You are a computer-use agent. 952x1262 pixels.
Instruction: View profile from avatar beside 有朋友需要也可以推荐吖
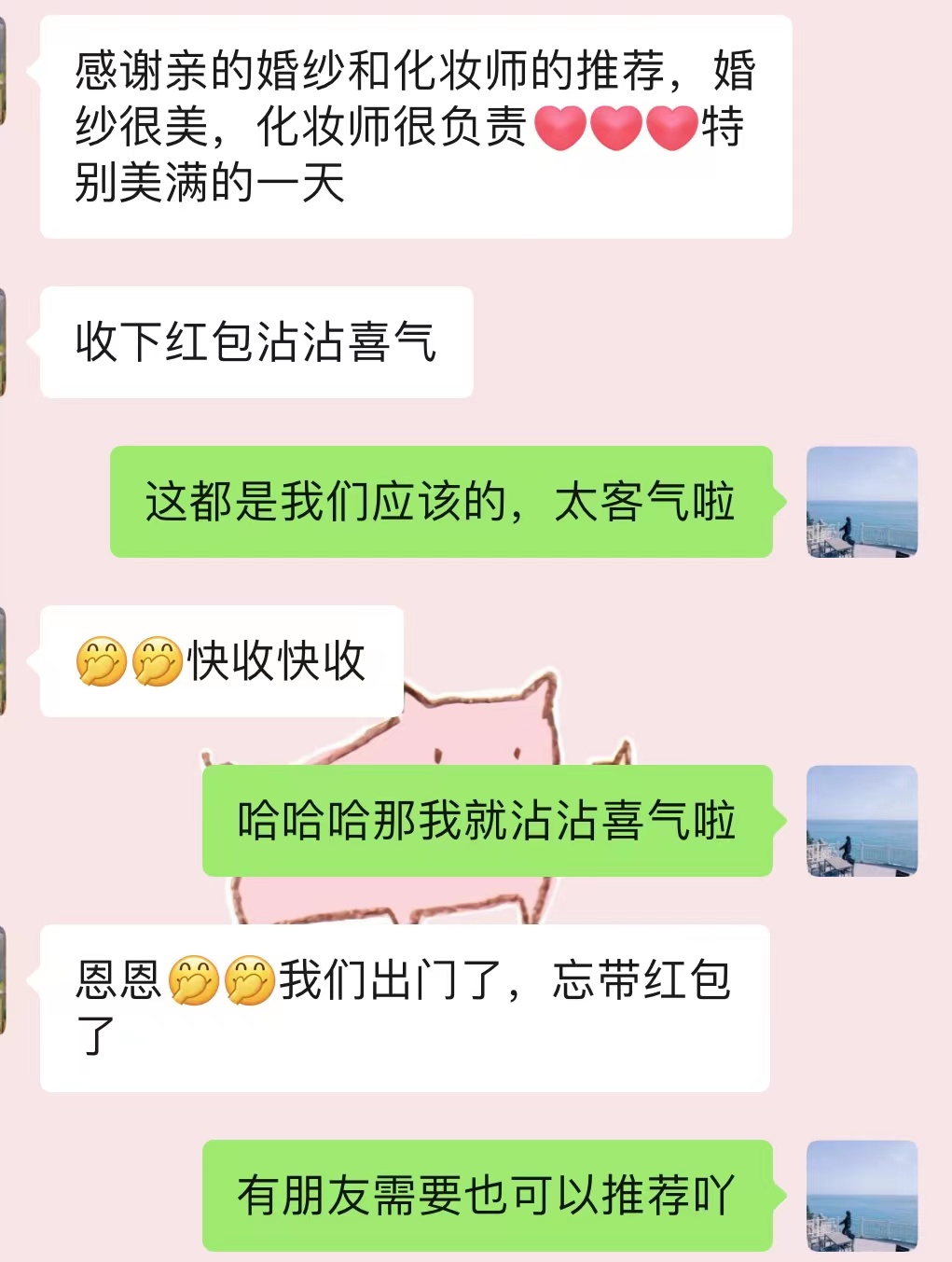862,1195
